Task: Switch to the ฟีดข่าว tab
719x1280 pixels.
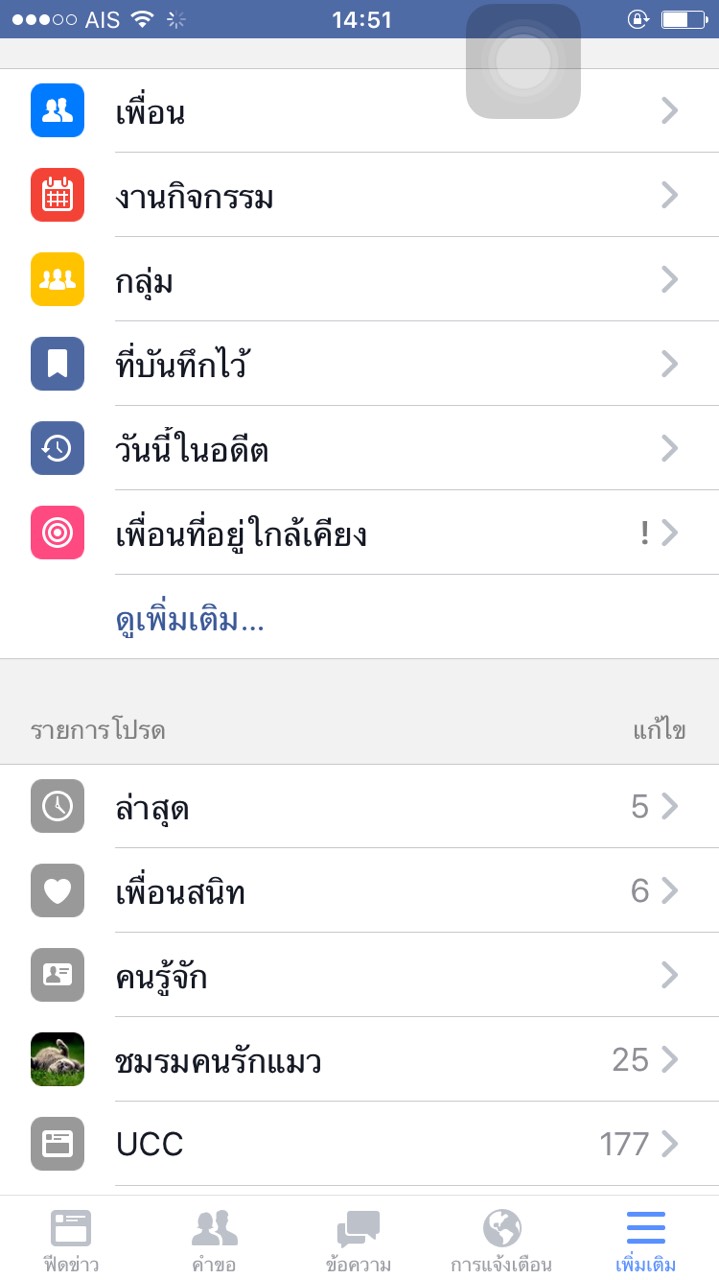Action: (71, 1240)
